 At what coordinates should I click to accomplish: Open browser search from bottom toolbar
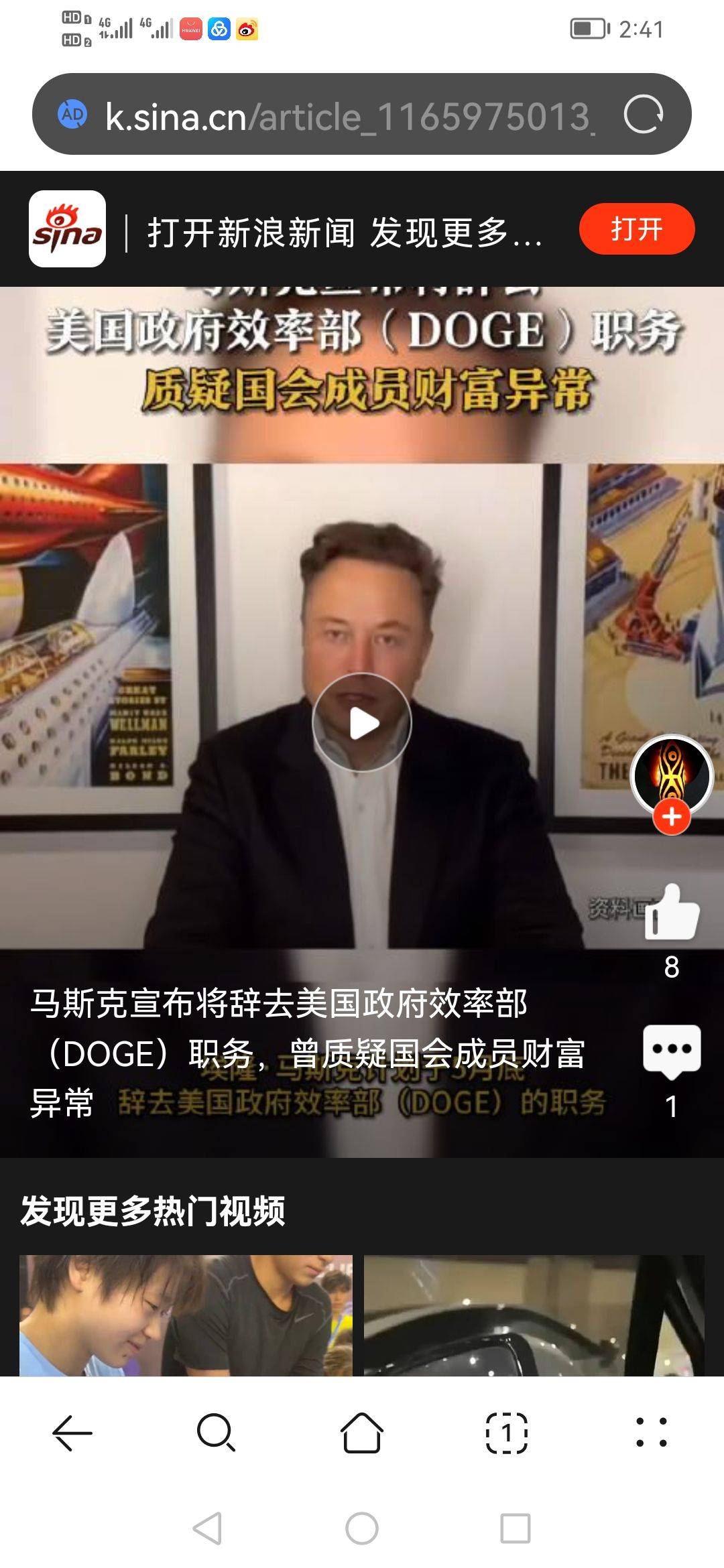click(x=216, y=1433)
